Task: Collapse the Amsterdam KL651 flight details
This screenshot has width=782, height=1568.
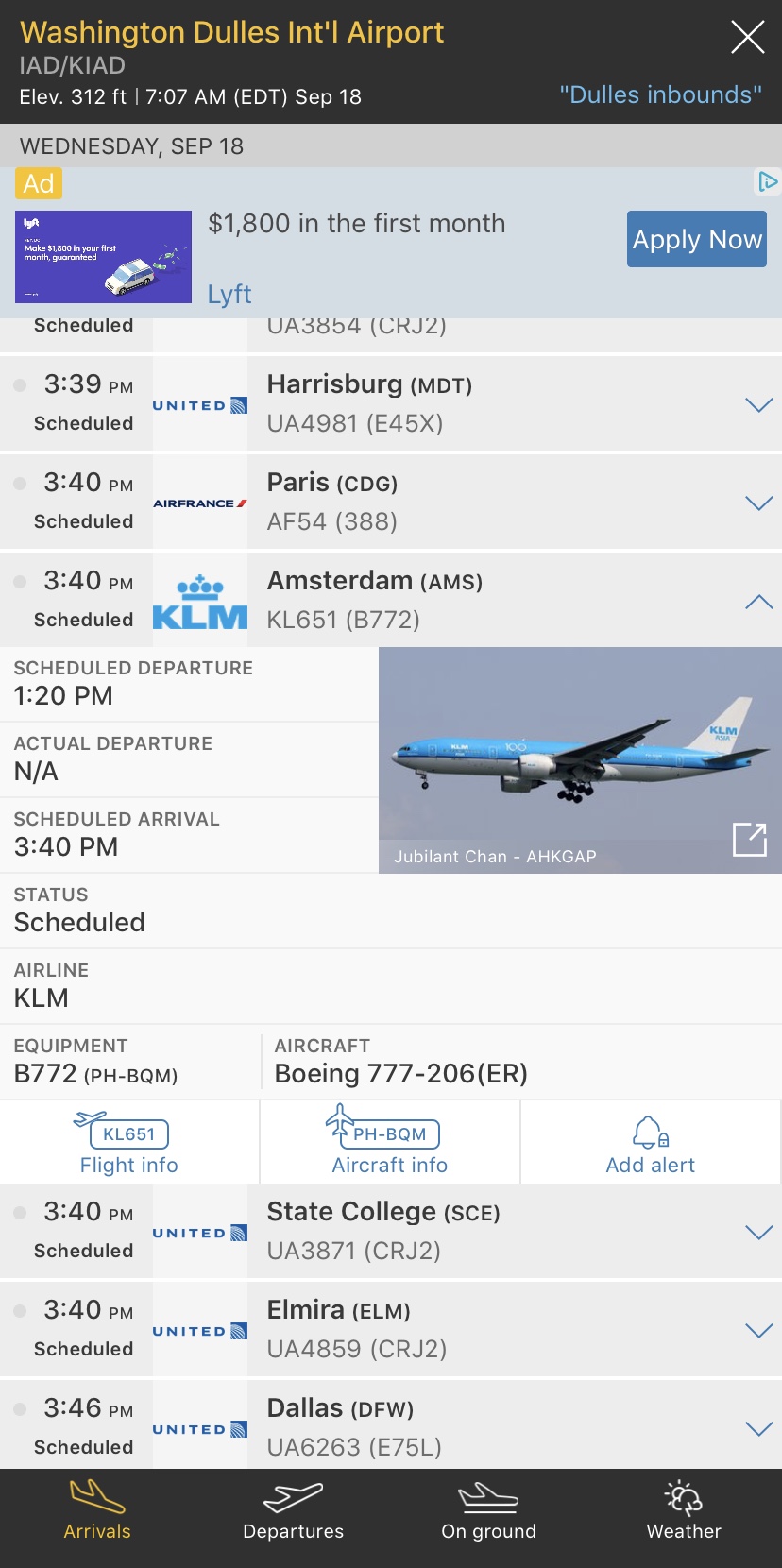Action: click(x=758, y=602)
